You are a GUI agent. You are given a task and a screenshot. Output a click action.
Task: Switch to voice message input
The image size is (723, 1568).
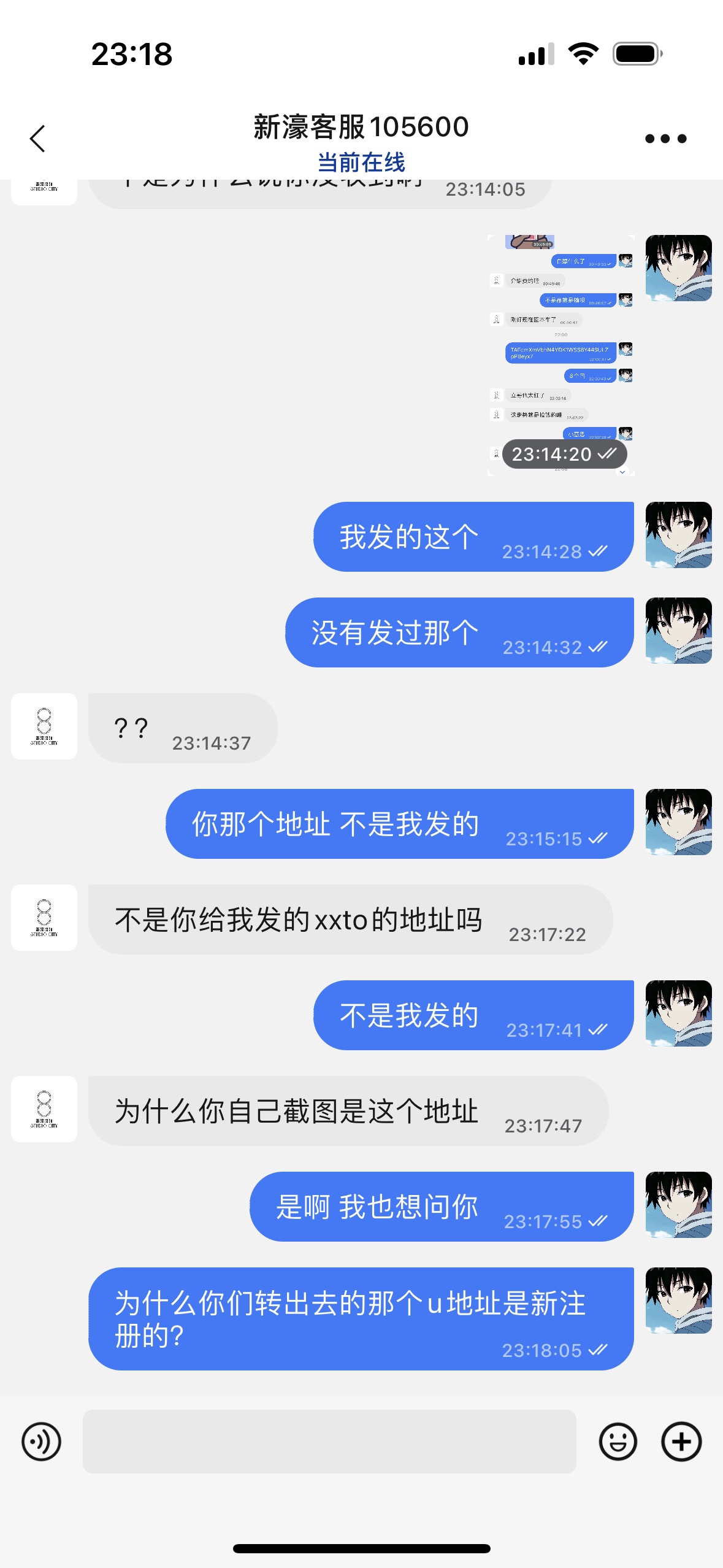[x=41, y=1441]
